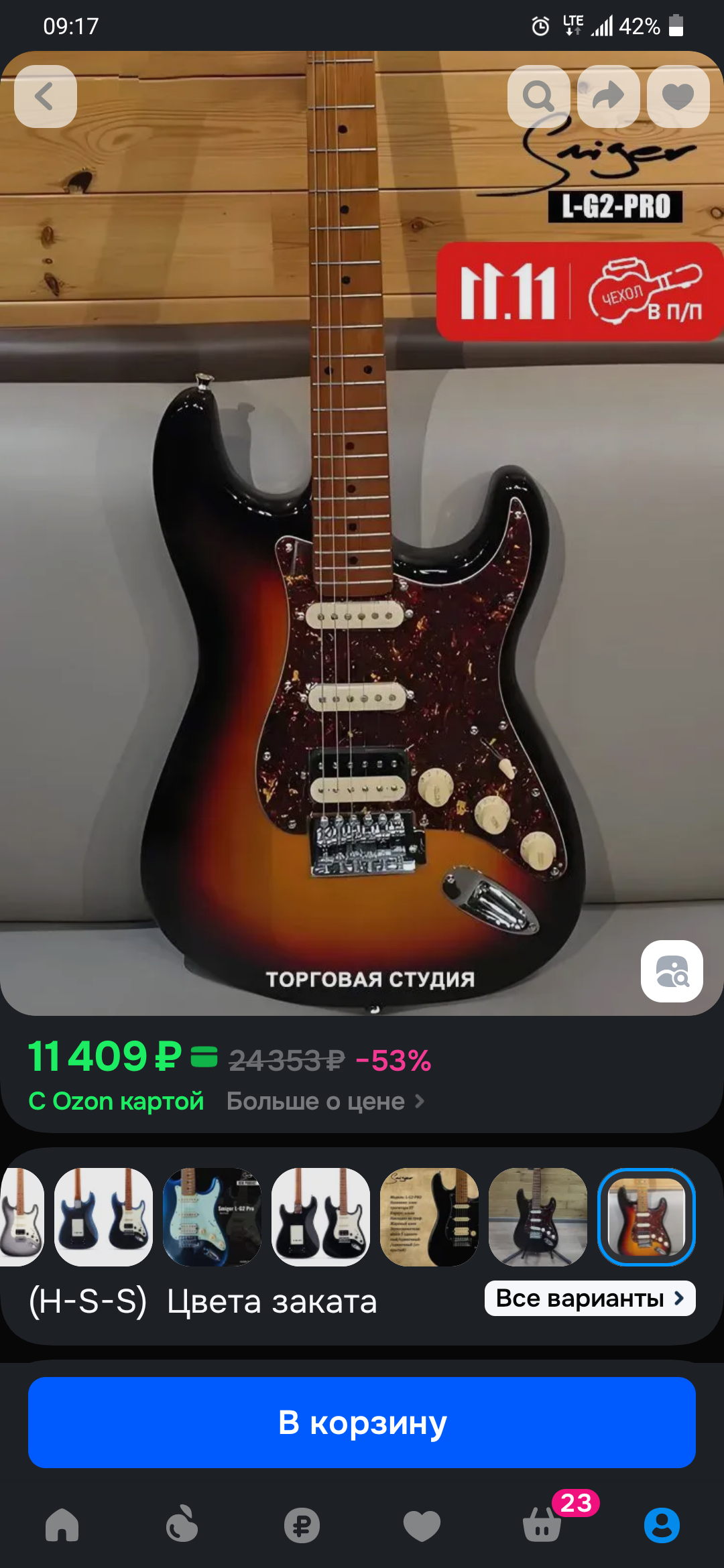Add the guitar to favorites

[x=678, y=96]
